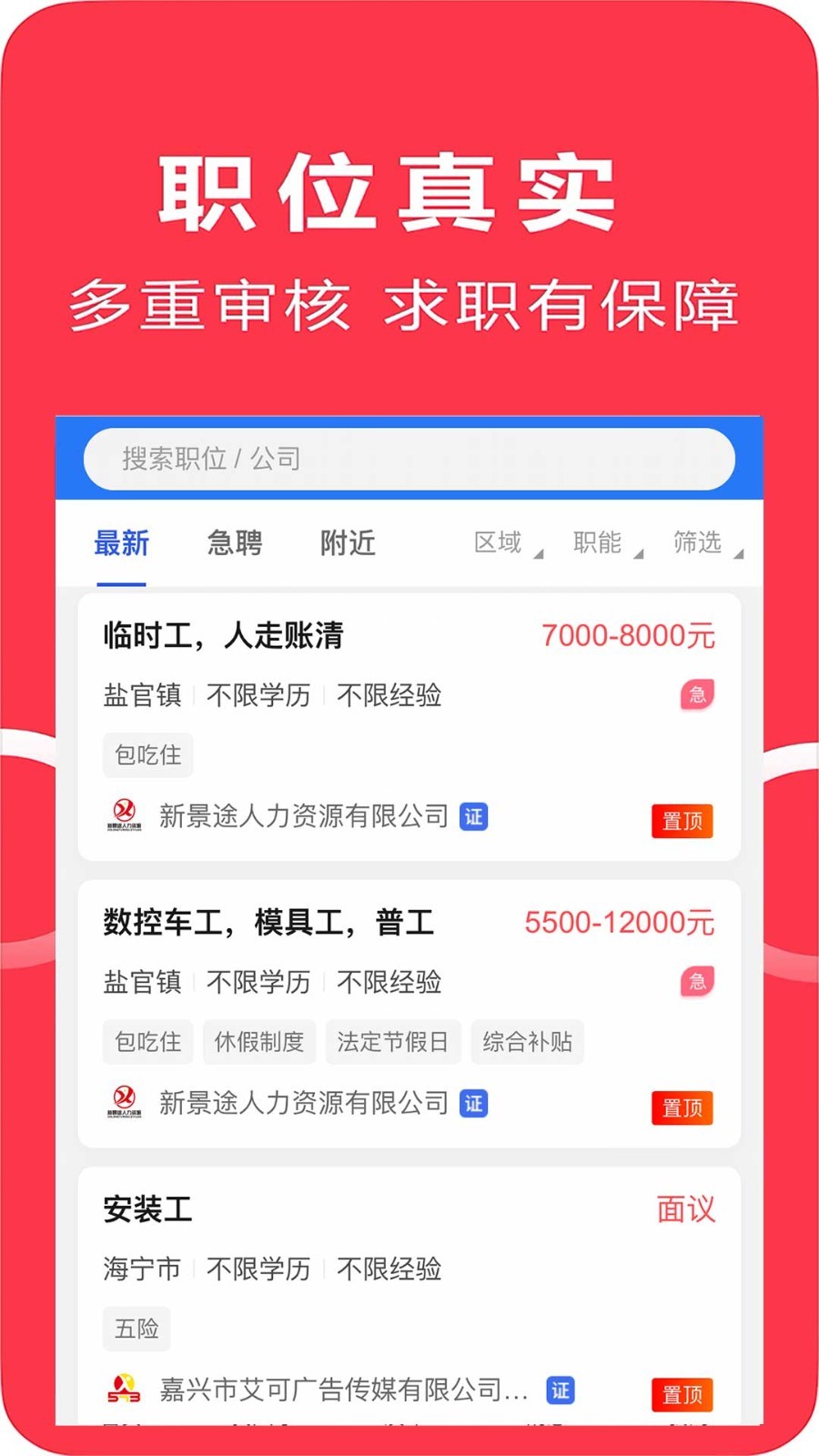Tap the 证 badge beside 嘉兴市艾可广告传媒有限公司
The width and height of the screenshot is (819, 1456).
tap(560, 1390)
